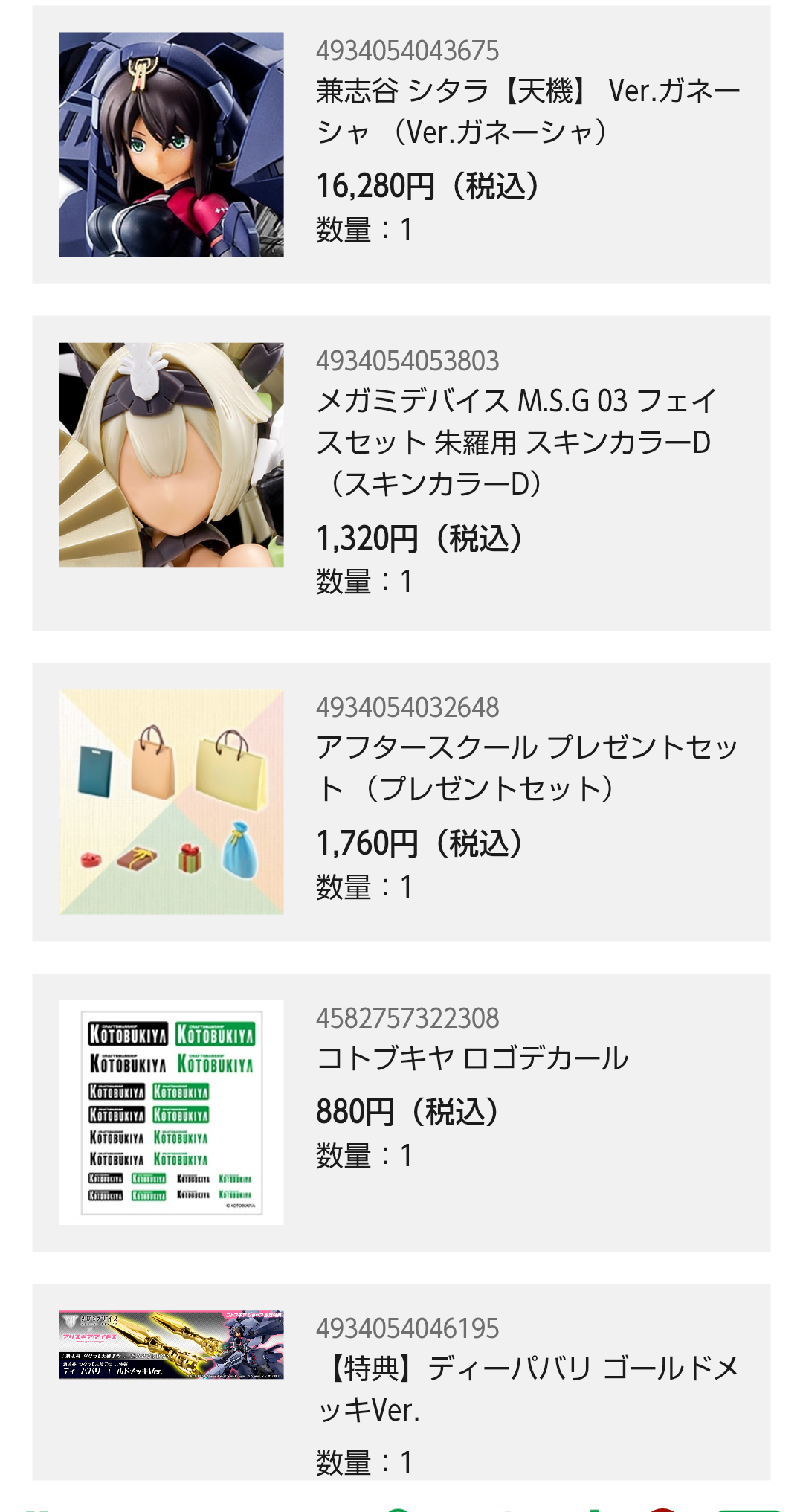The image size is (803, 1512).
Task: Open the 【特典】ディーパバリ ゴールドメッキVer. item
Action: click(401, 1382)
